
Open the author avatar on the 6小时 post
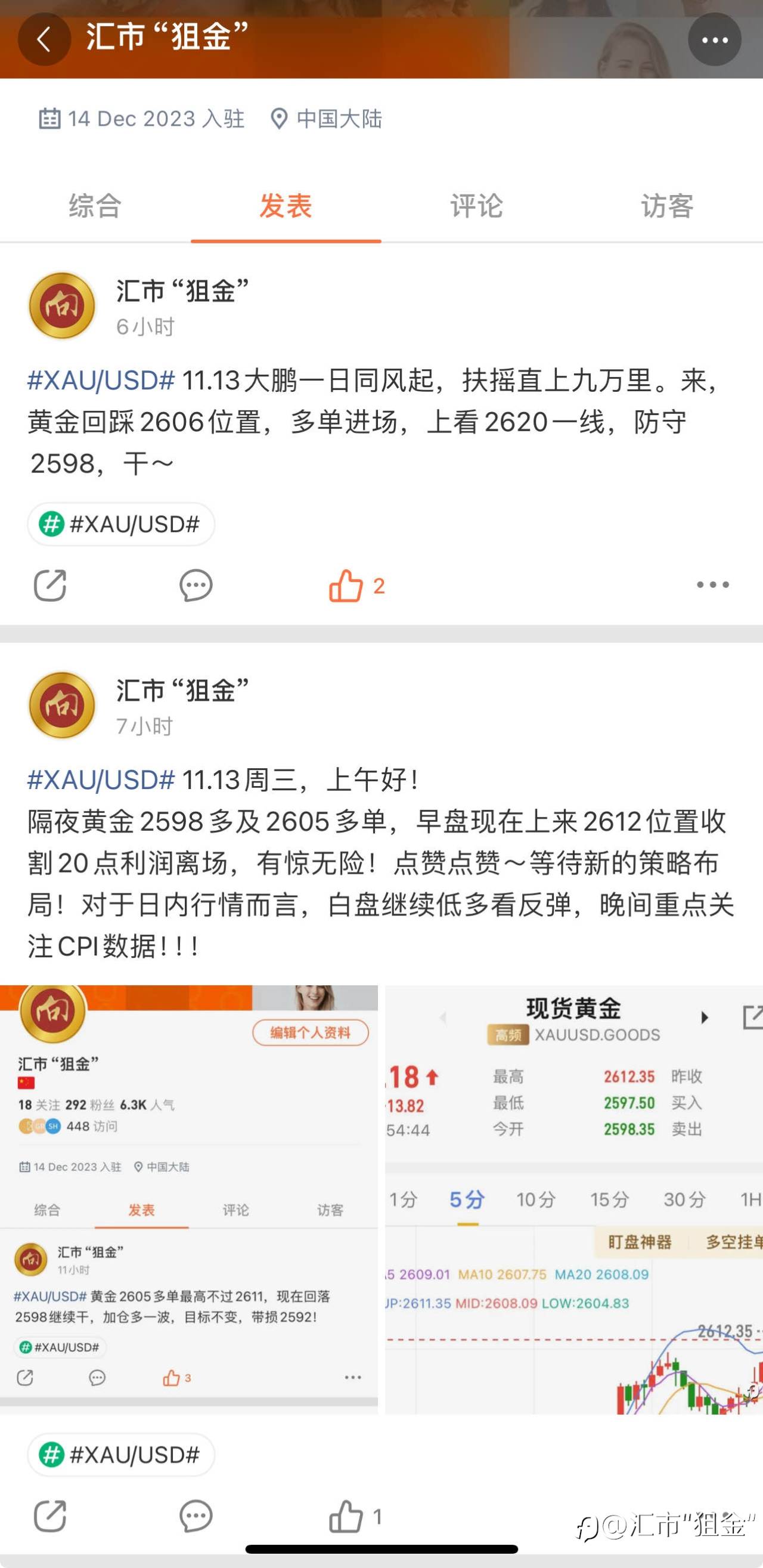62,305
